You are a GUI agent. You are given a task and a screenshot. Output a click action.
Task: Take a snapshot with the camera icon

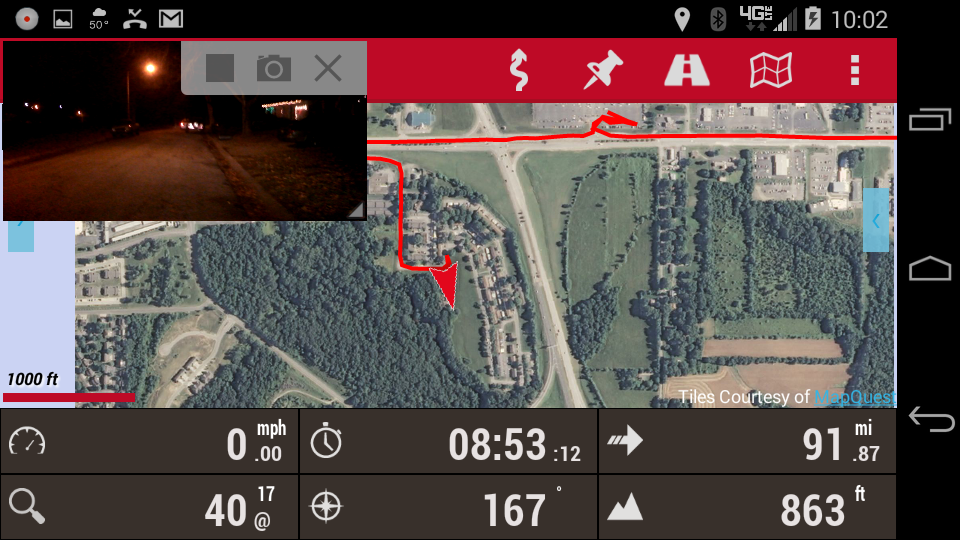[273, 68]
